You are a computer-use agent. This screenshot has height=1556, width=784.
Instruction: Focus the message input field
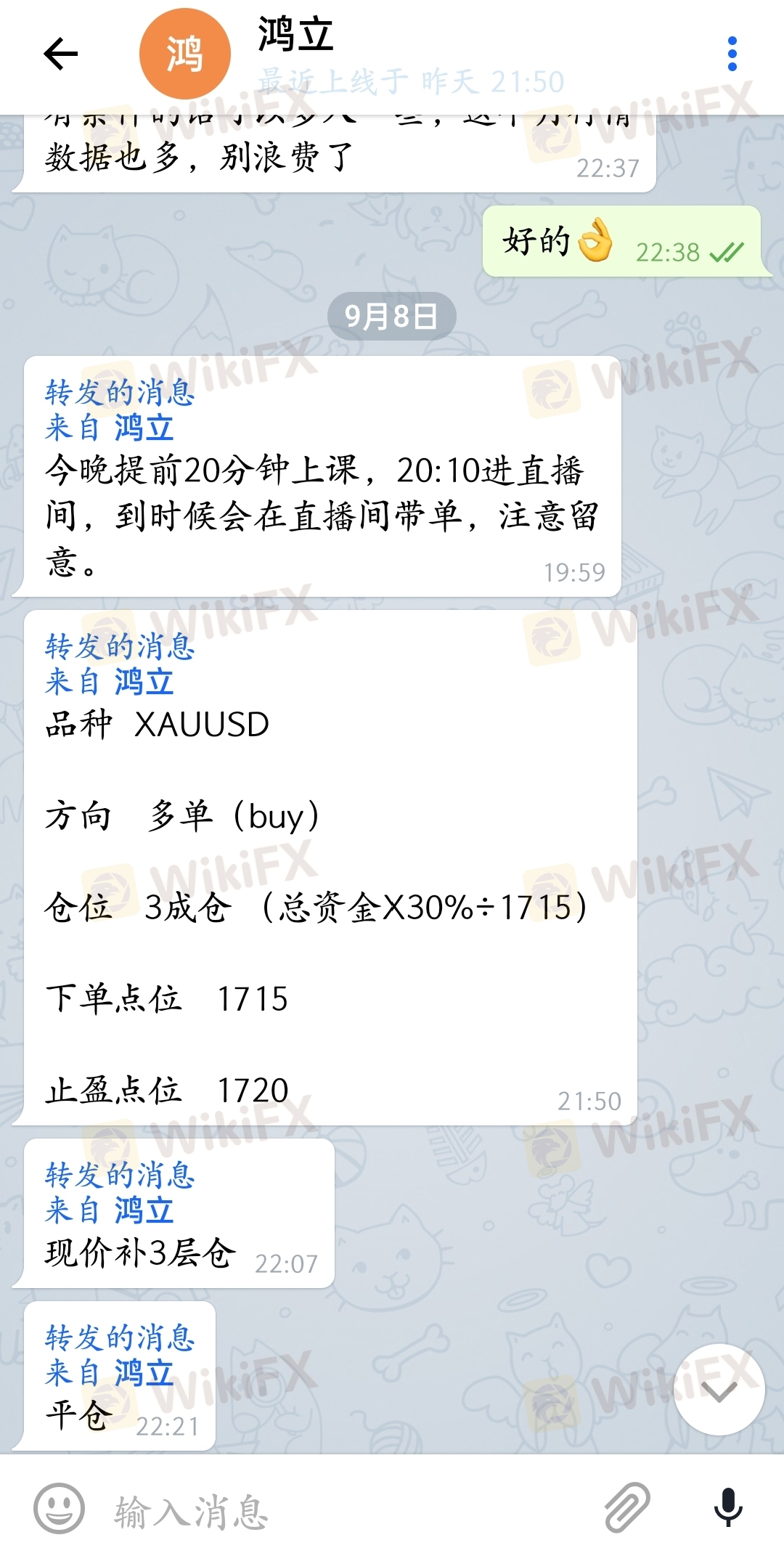(348, 1512)
